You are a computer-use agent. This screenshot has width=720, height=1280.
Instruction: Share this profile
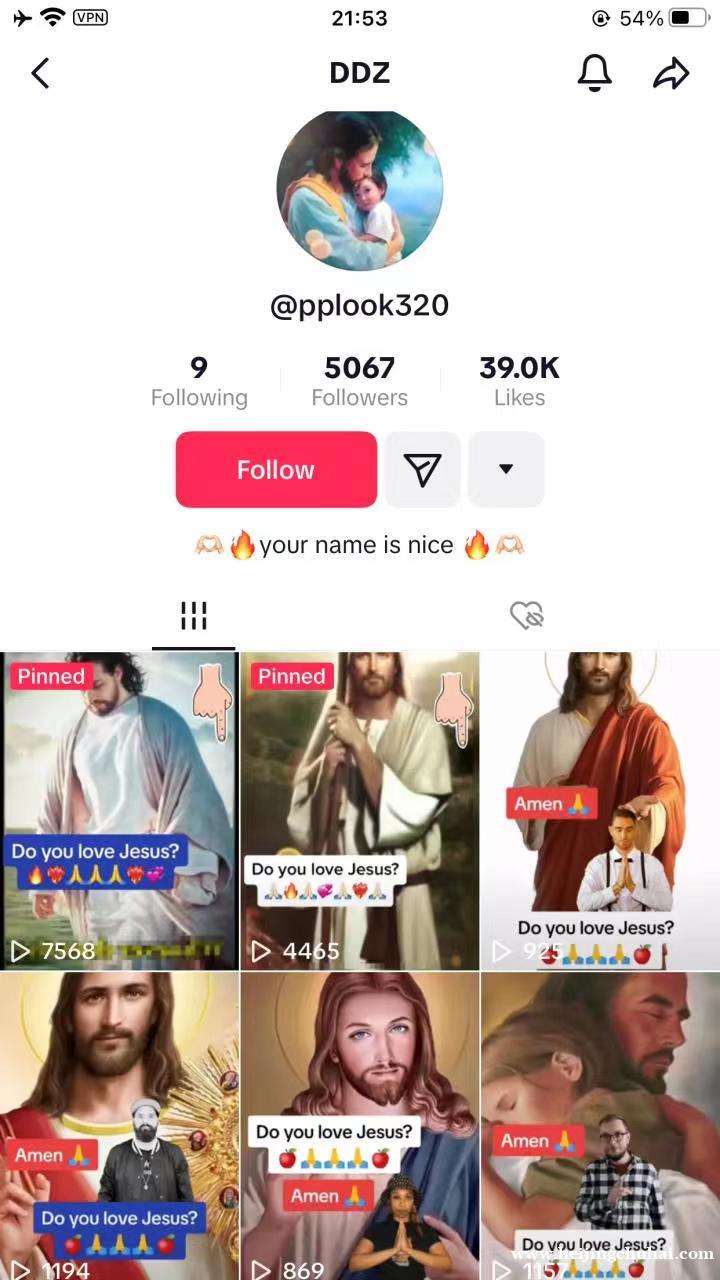pyautogui.click(x=671, y=73)
